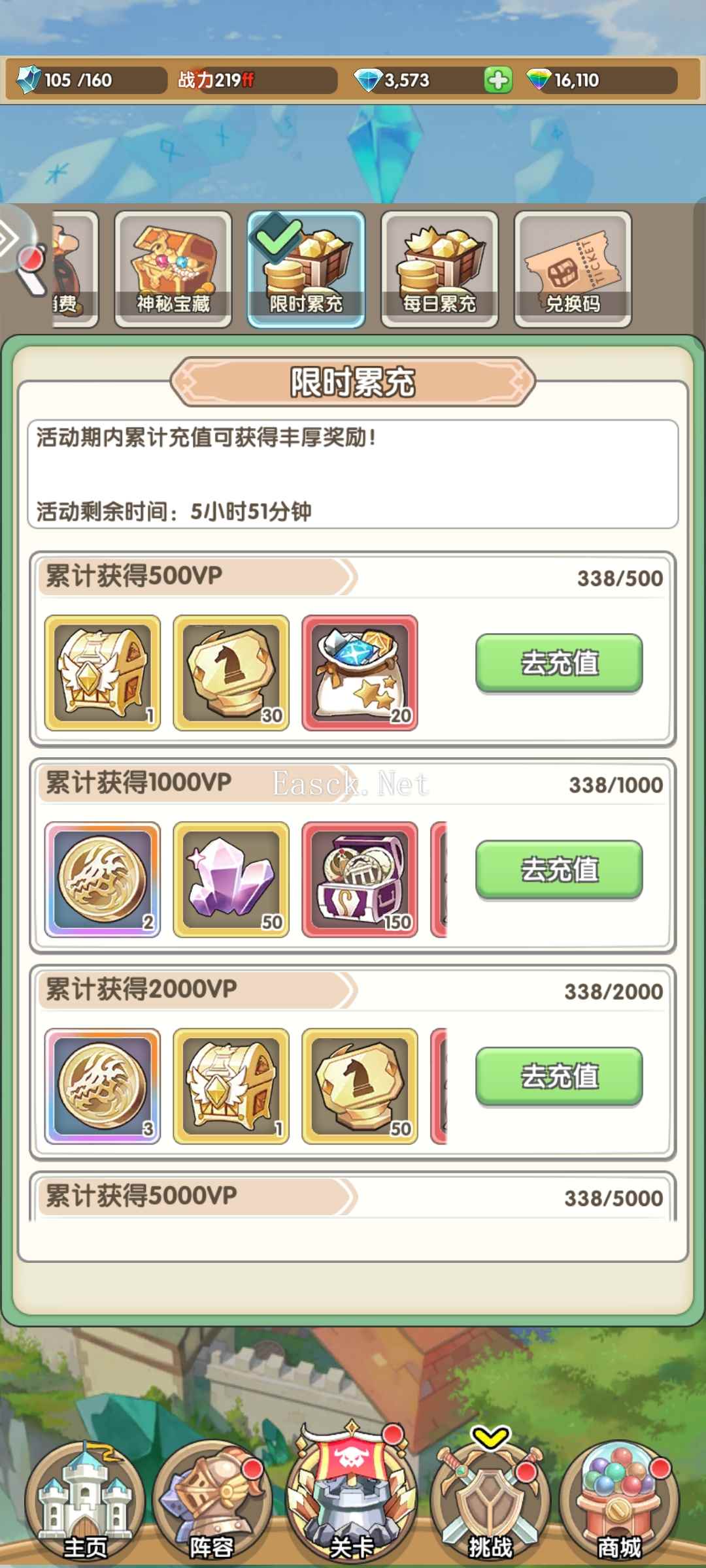View the knight trophy reward showing 30

231,673
